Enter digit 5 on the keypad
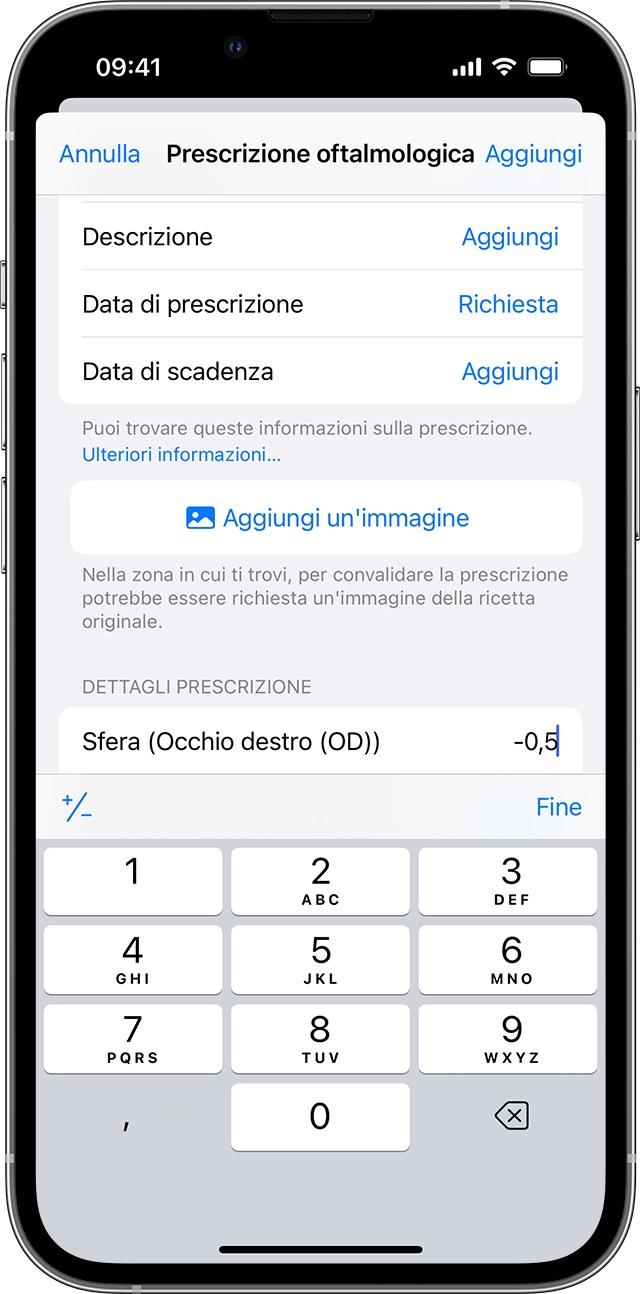Screen dimensions: 640x1294 320,959
